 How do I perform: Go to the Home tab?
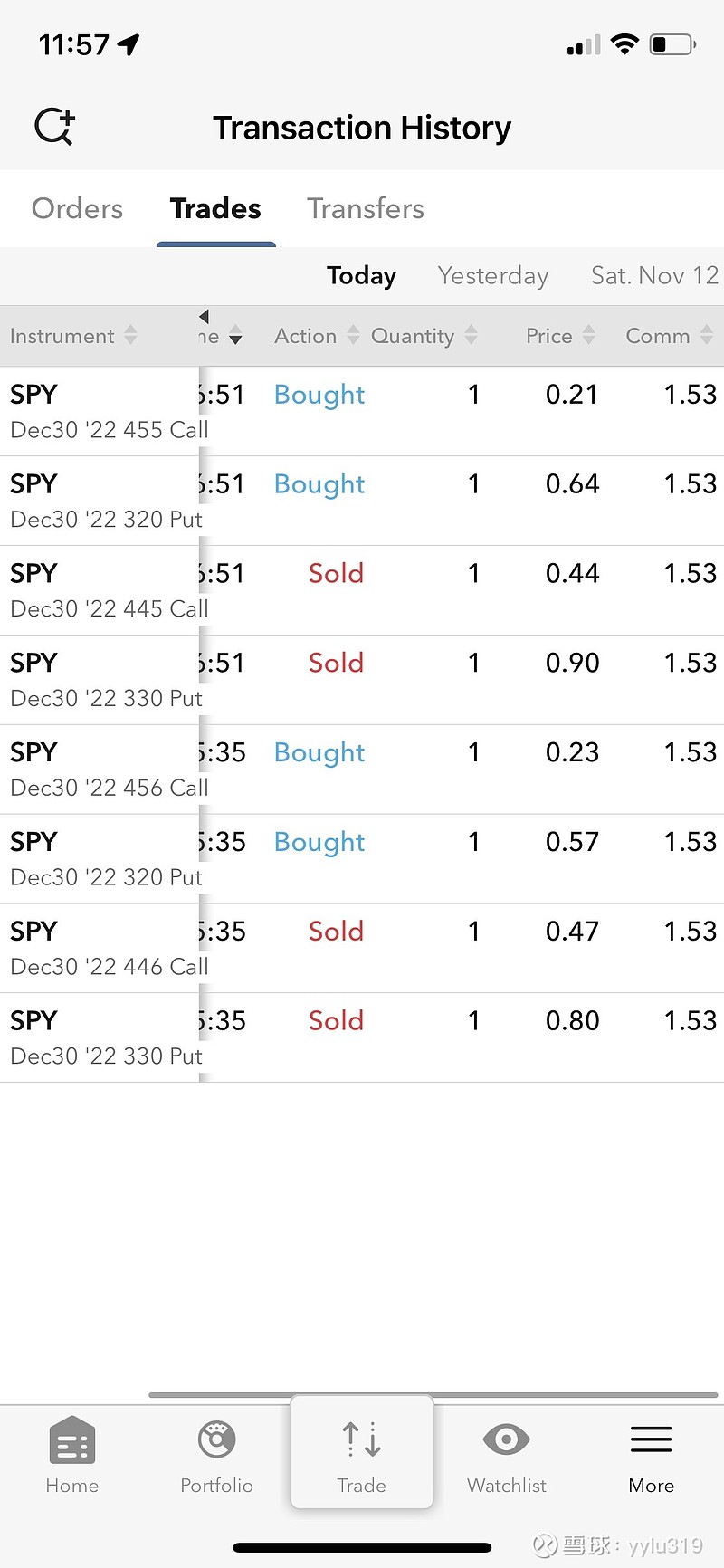coord(72,1455)
